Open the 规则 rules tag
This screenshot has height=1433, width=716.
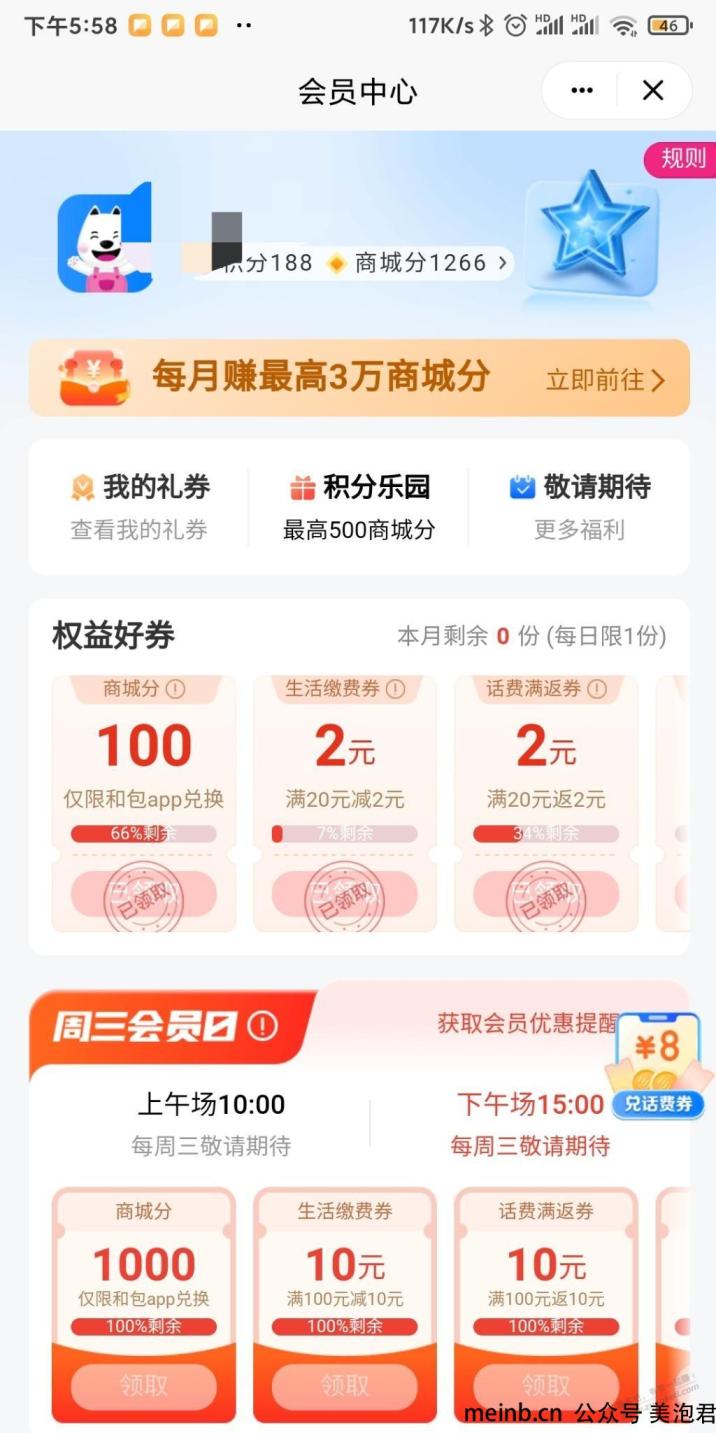682,159
